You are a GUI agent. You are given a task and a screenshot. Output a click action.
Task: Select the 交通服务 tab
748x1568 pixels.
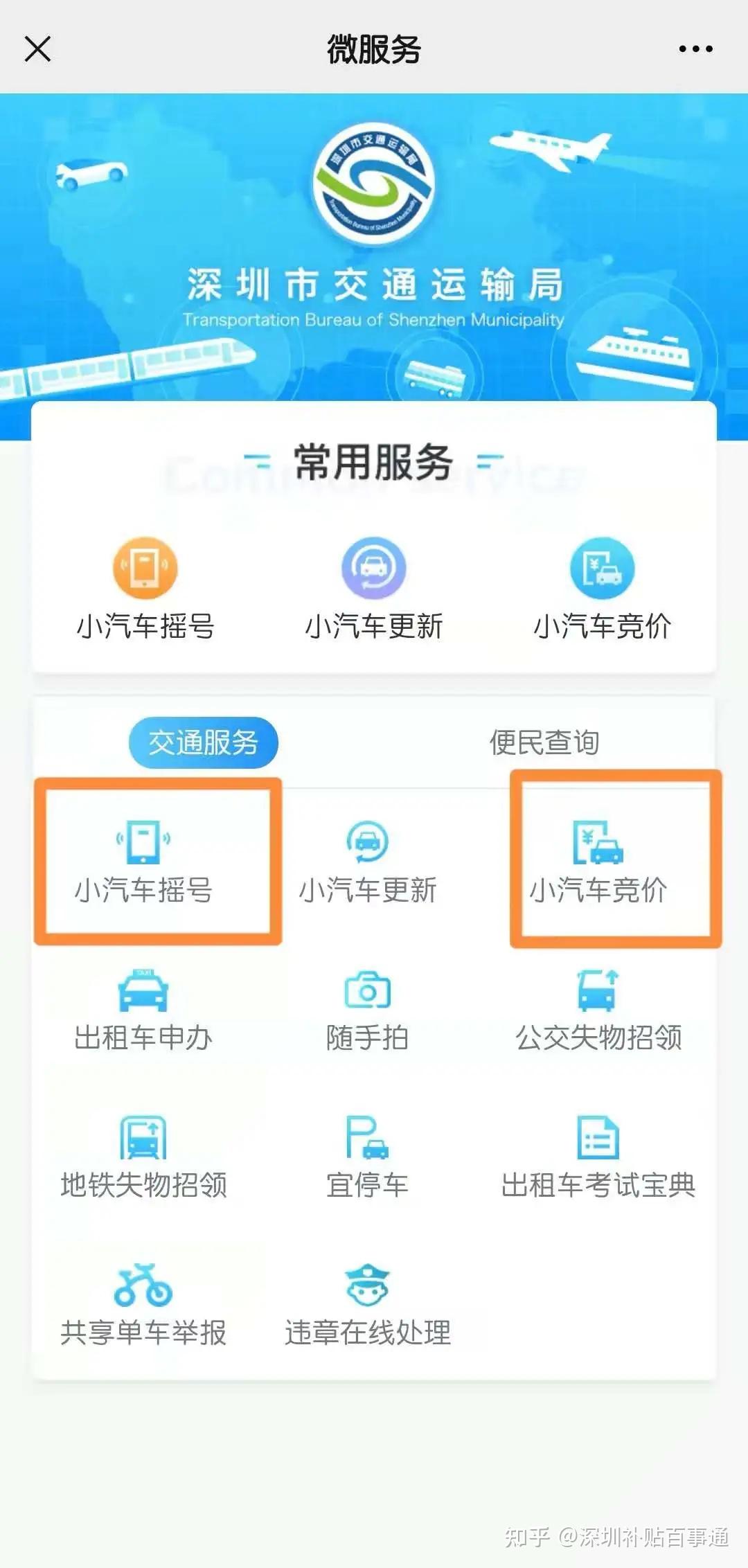[x=204, y=742]
